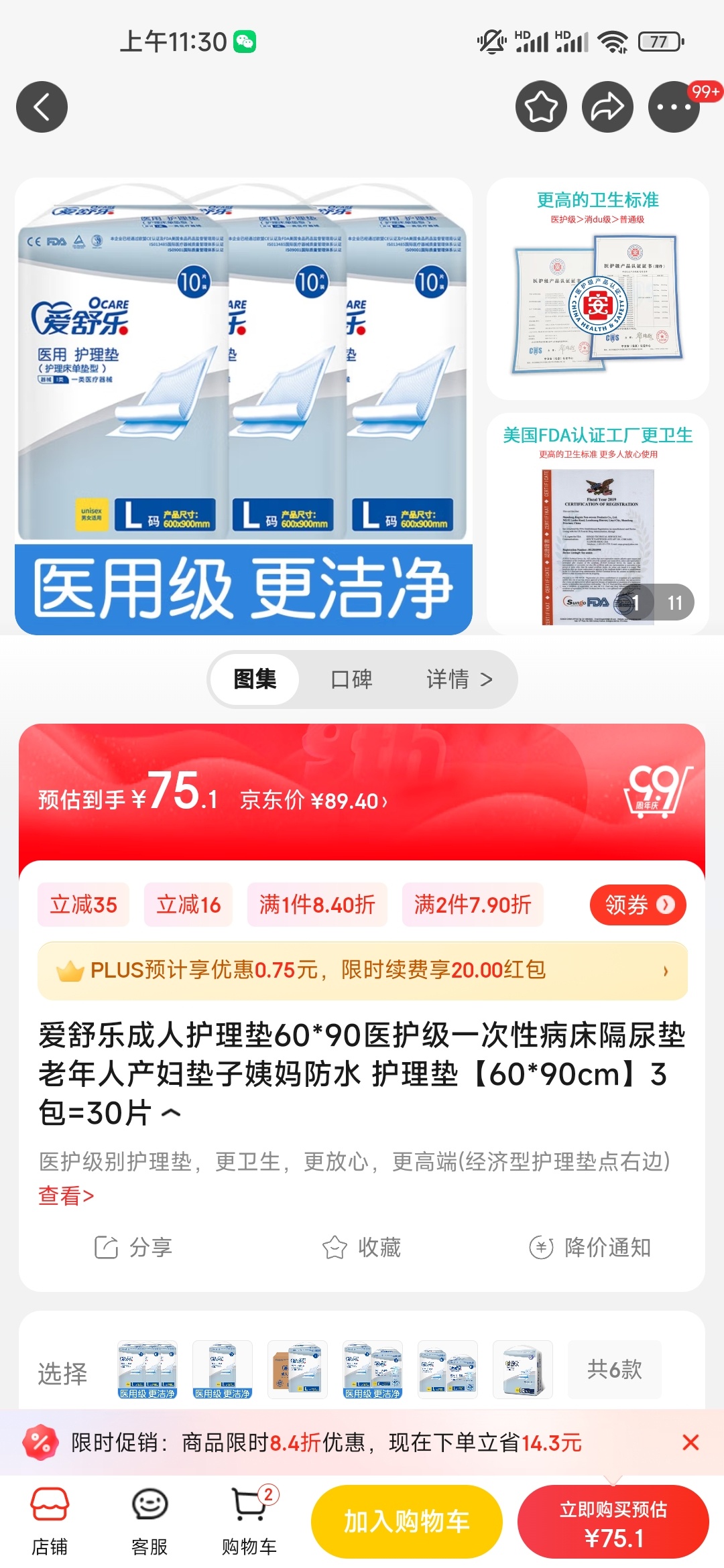The image size is (724, 1568).
Task: Share this product via top arrow icon
Action: click(607, 107)
